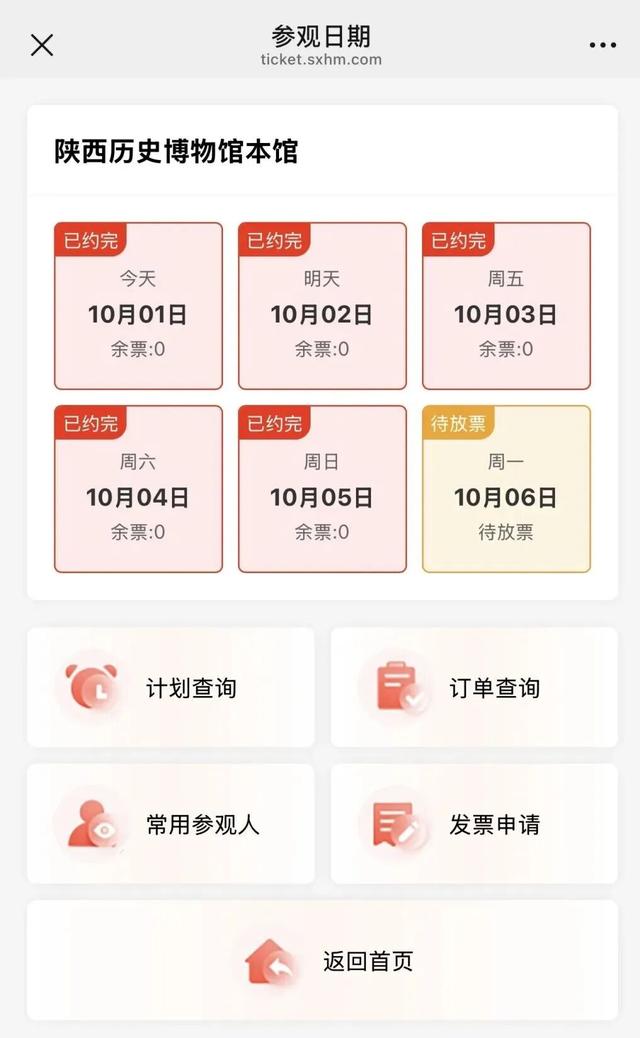Choose the 10月02日 tomorrow date card
The width and height of the screenshot is (640, 1038).
click(x=322, y=306)
